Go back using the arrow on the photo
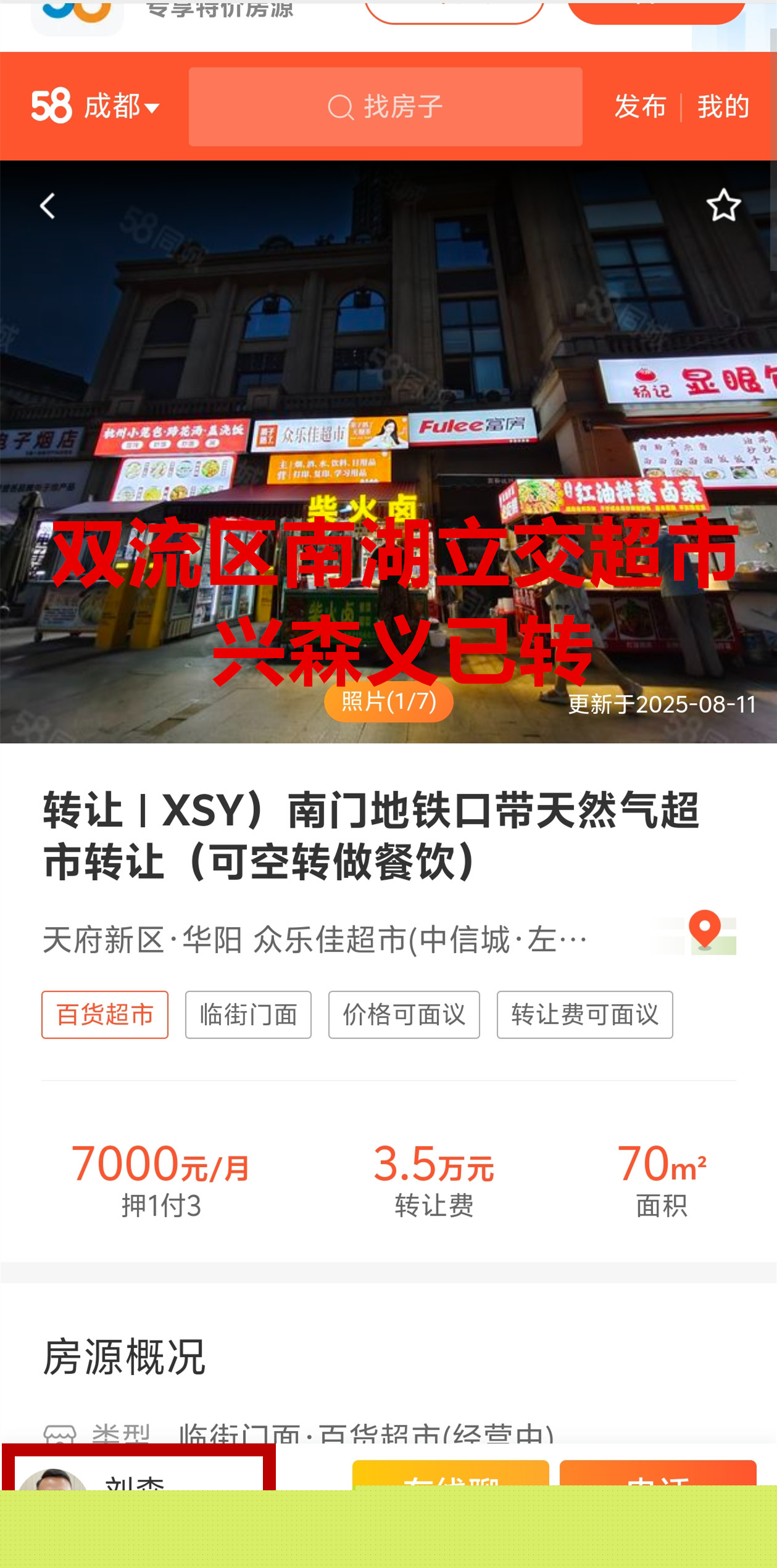 [48, 206]
